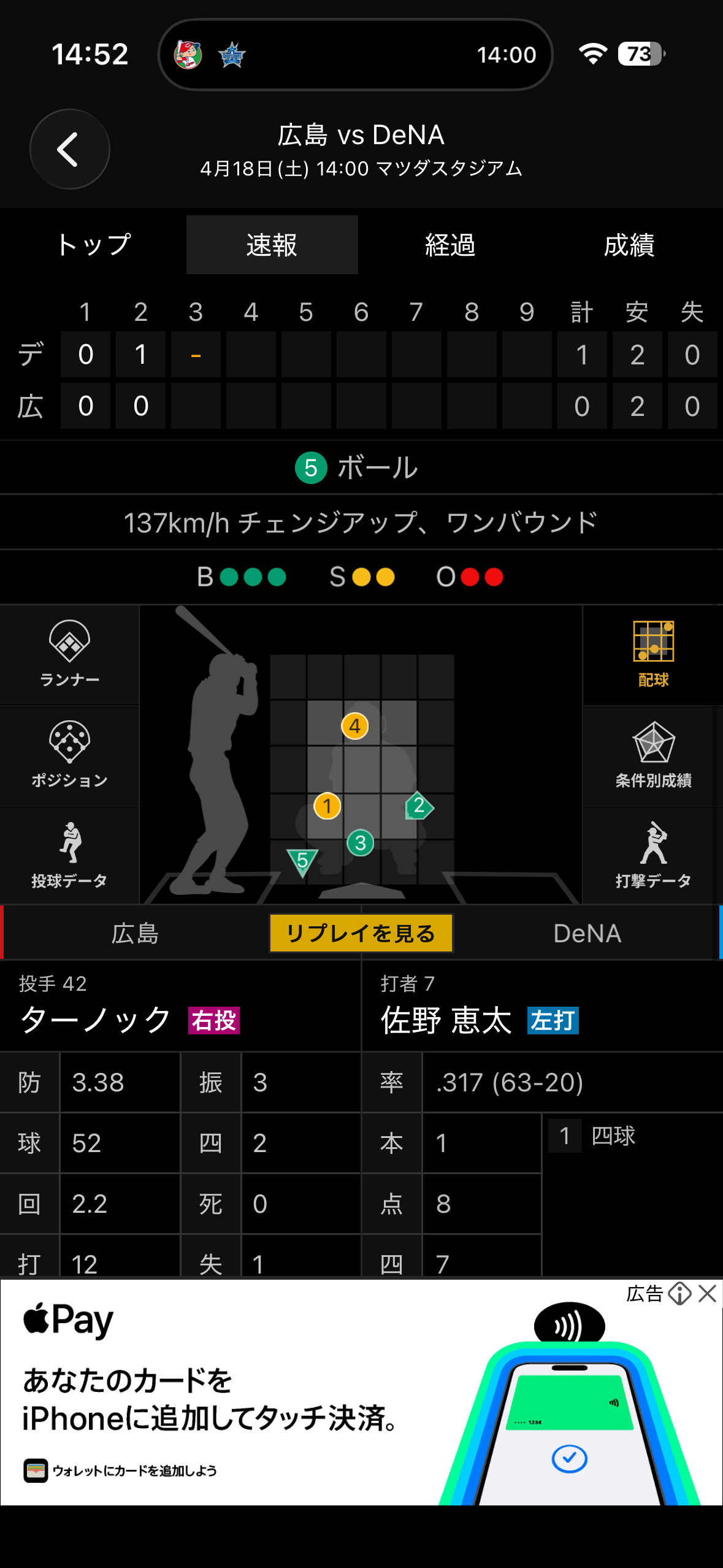View 打撃データ batting data
The width and height of the screenshot is (723, 1568).
(x=653, y=855)
